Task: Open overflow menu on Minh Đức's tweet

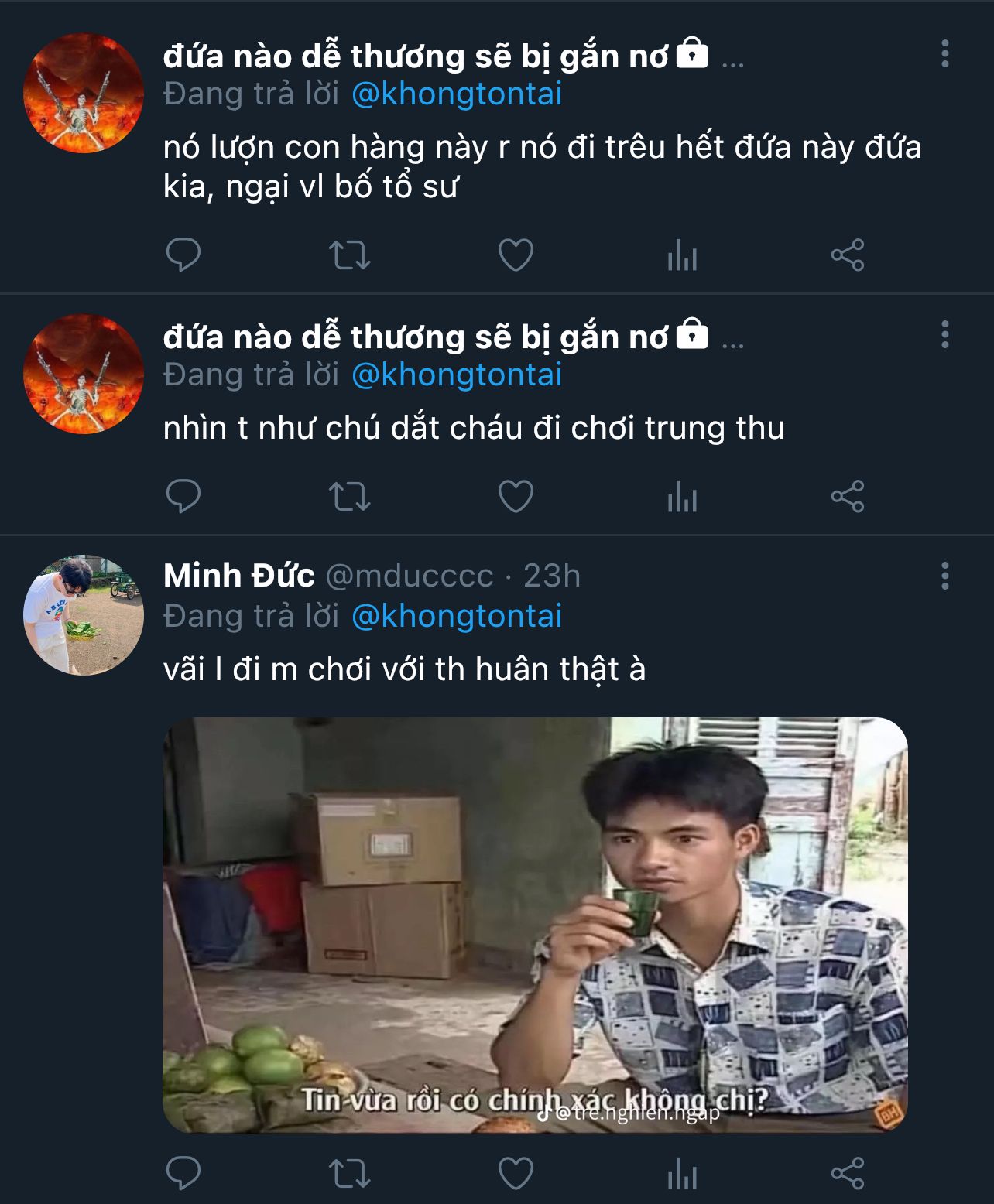Action: pyautogui.click(x=944, y=576)
